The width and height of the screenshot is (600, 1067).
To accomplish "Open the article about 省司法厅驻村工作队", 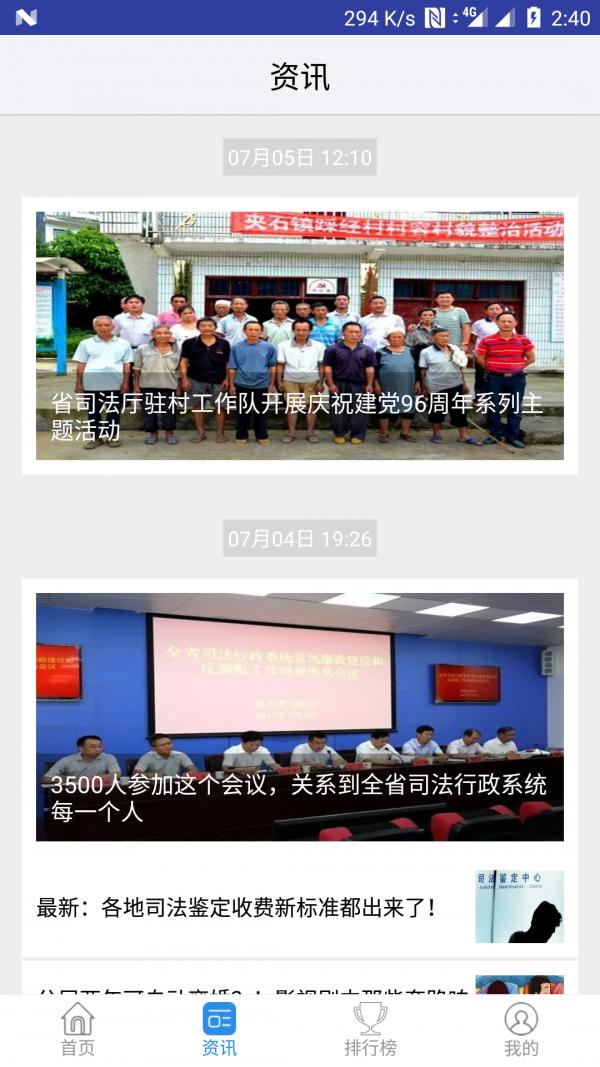I will coord(300,335).
